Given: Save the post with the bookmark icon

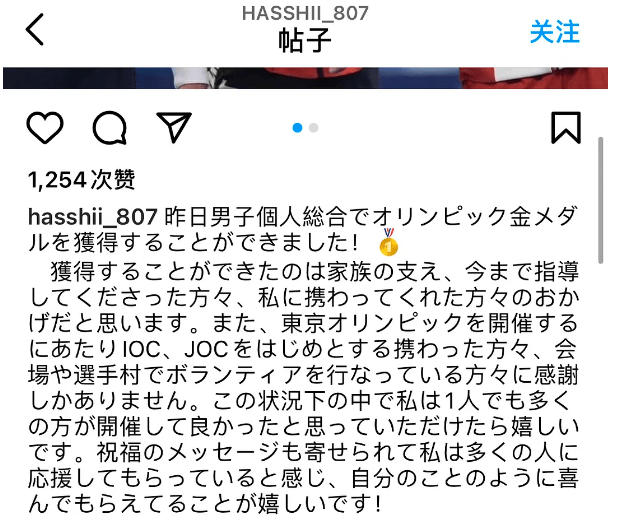Looking at the screenshot, I should 566,128.
